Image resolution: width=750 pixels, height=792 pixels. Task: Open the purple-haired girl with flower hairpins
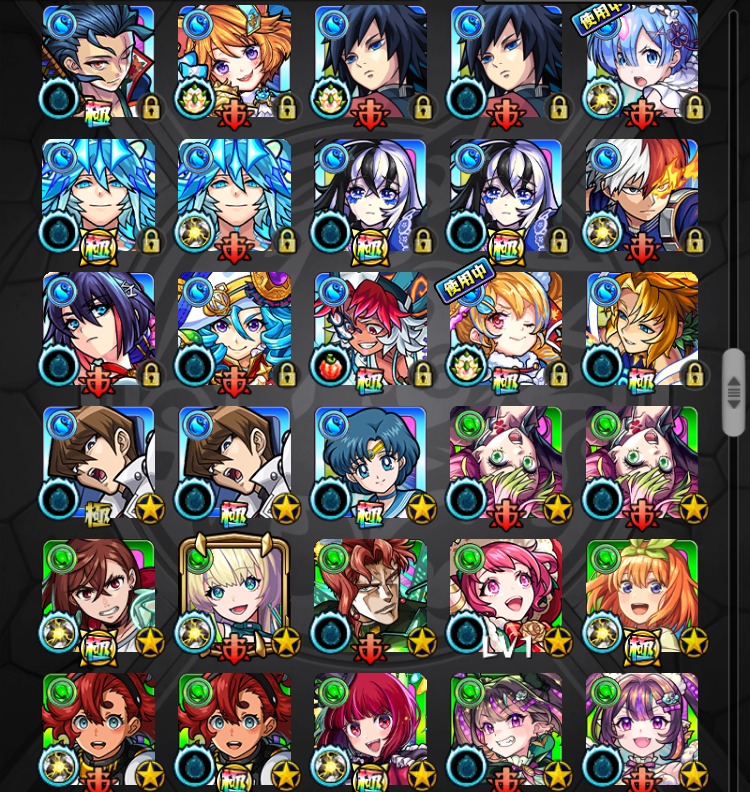tap(642, 730)
